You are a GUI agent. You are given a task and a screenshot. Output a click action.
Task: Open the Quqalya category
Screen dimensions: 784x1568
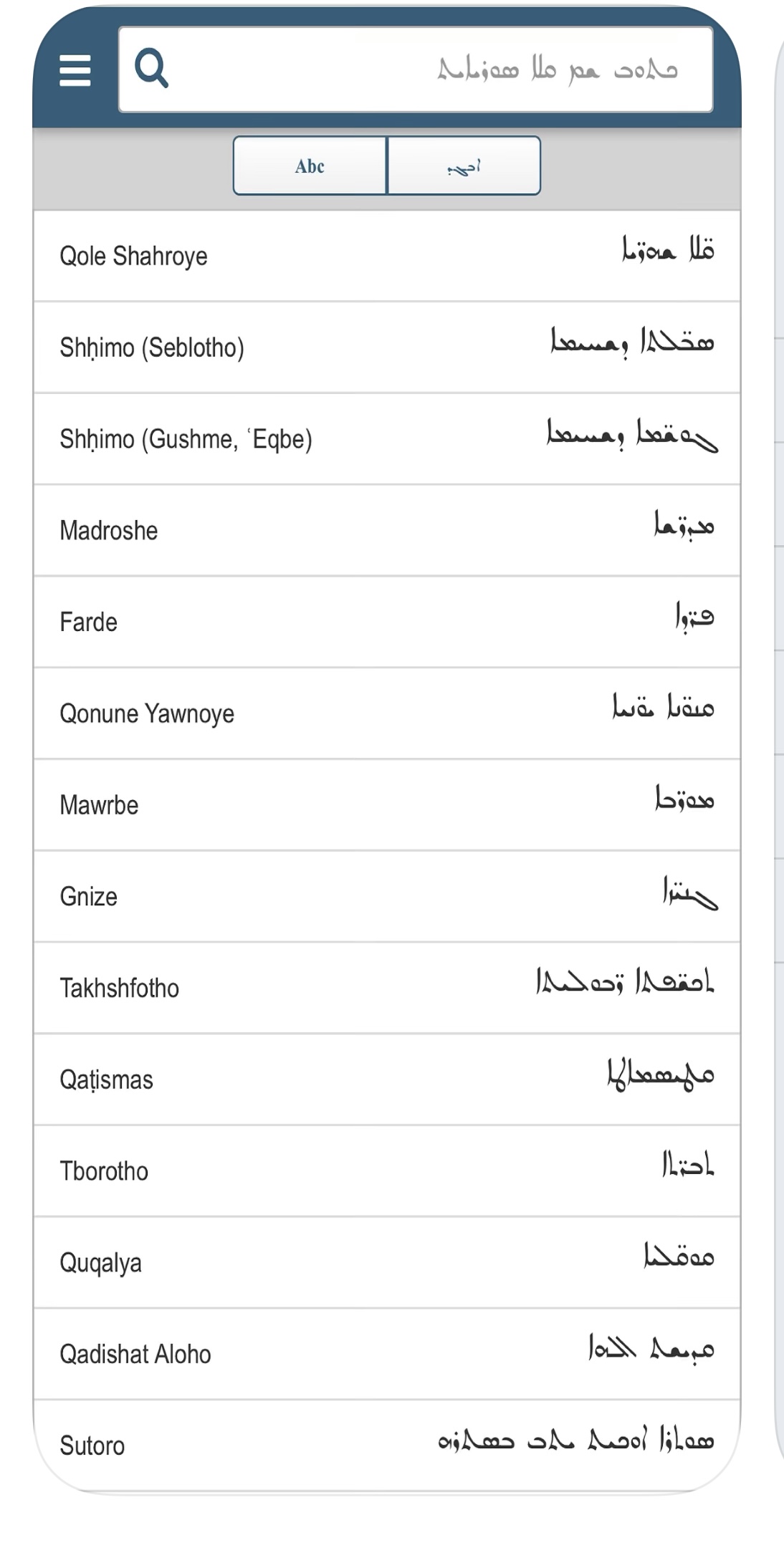click(x=387, y=1262)
